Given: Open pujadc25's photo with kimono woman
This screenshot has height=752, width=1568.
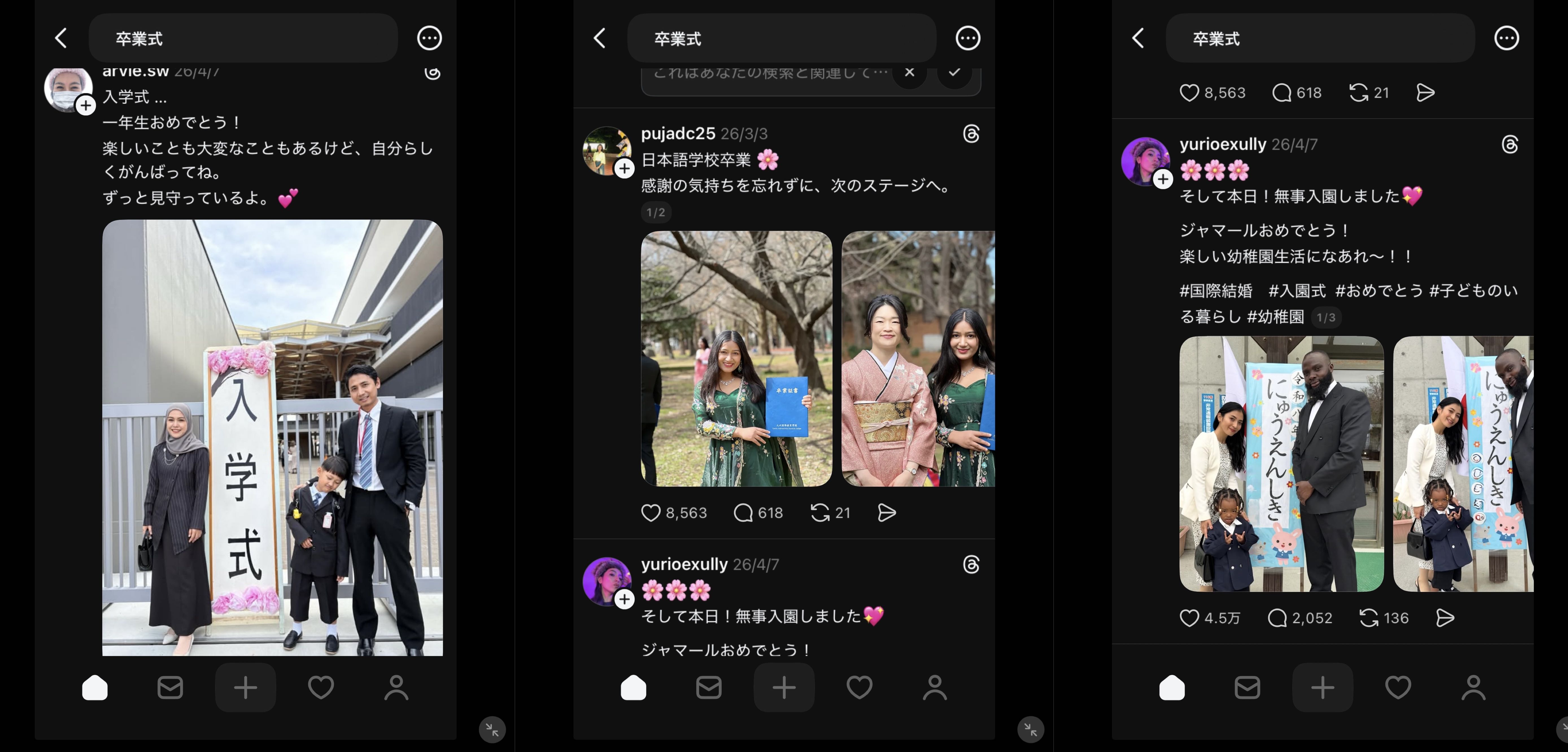Looking at the screenshot, I should (x=918, y=358).
